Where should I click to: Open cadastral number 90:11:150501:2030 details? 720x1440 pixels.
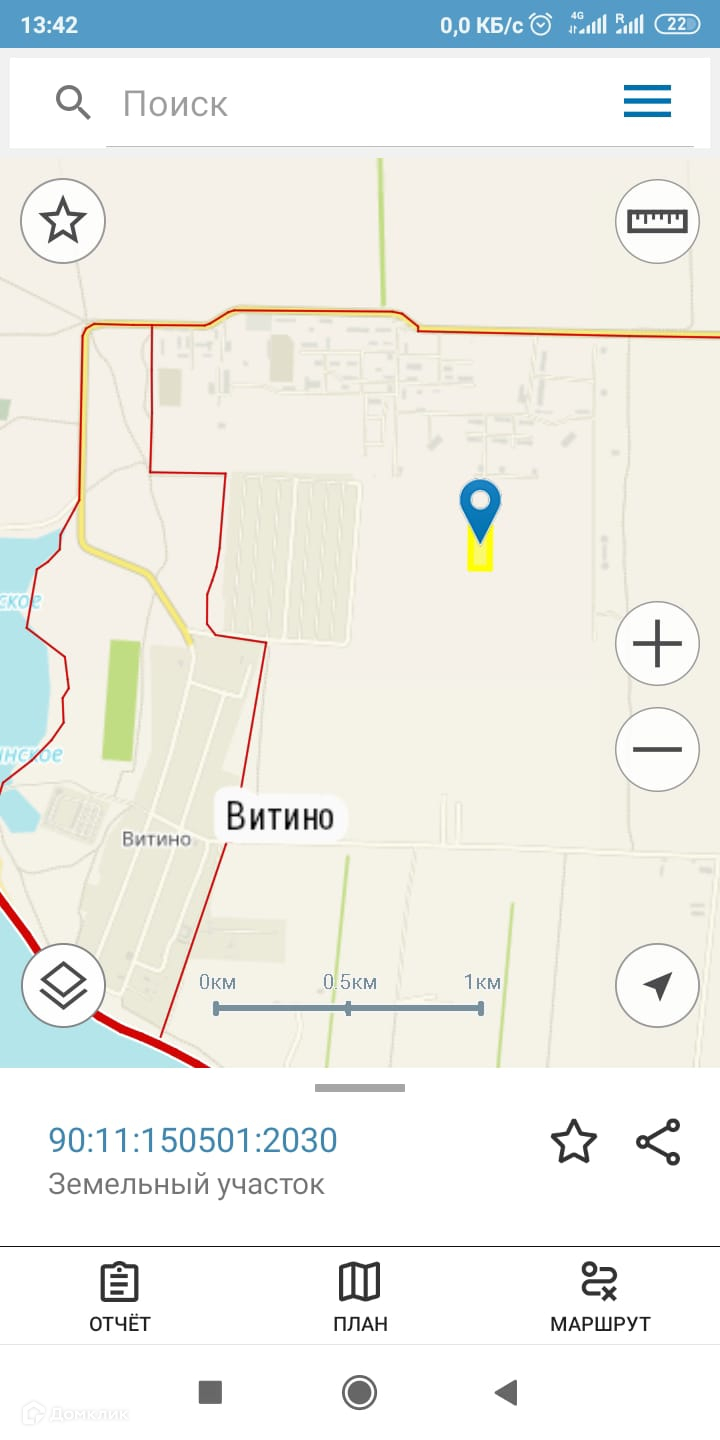click(x=193, y=1140)
